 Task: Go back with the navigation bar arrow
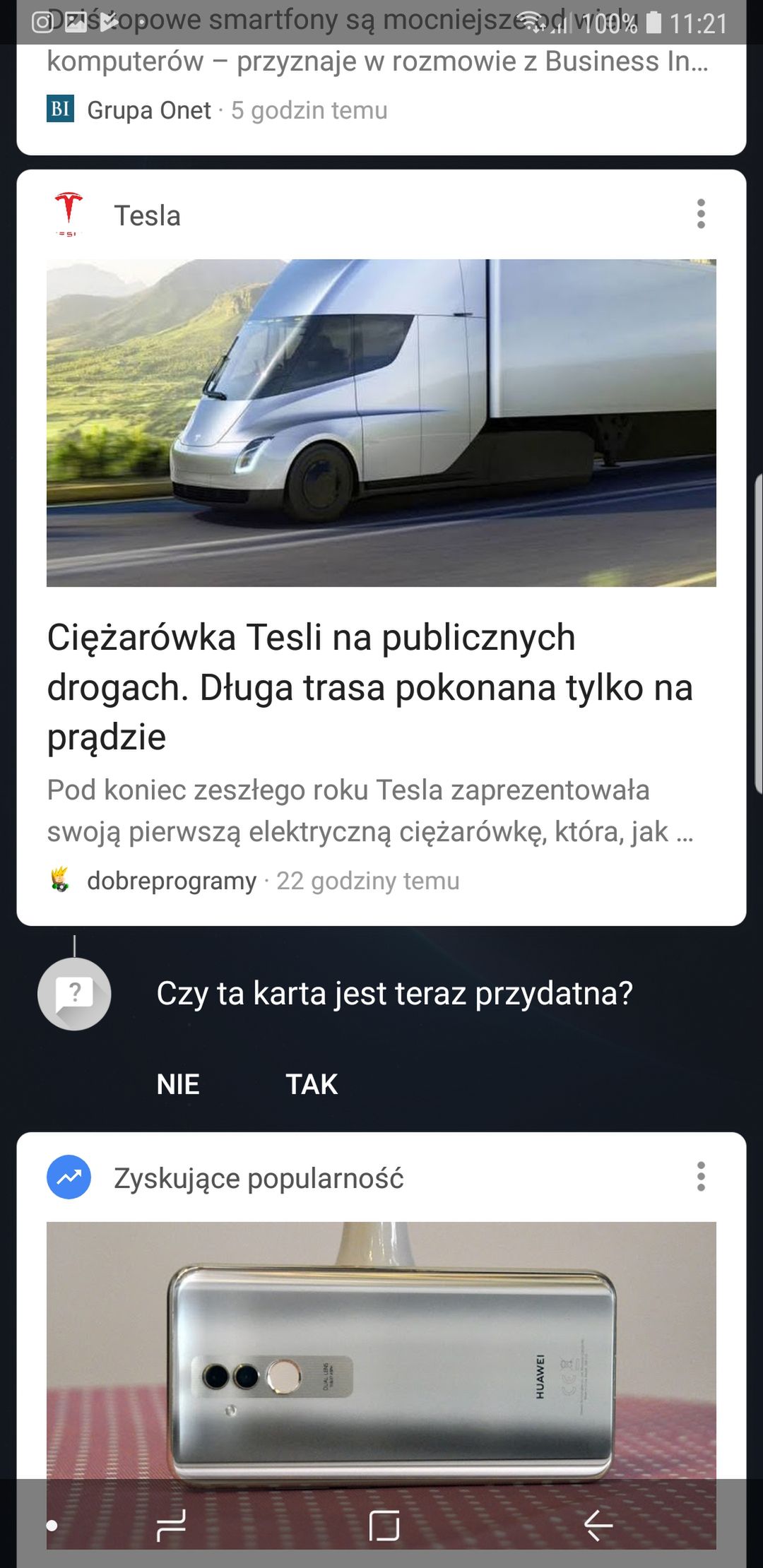(598, 1525)
